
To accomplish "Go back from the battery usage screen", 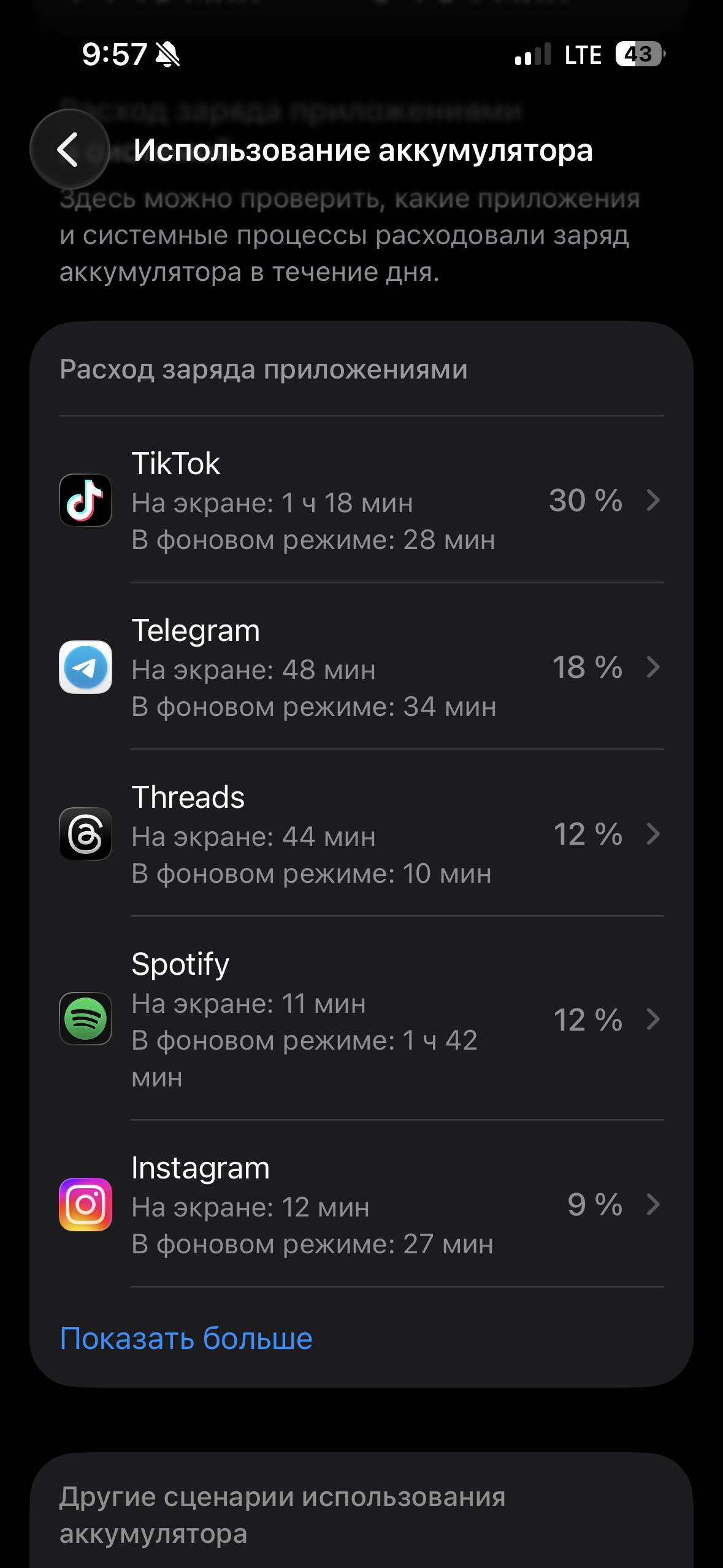I will 69,149.
